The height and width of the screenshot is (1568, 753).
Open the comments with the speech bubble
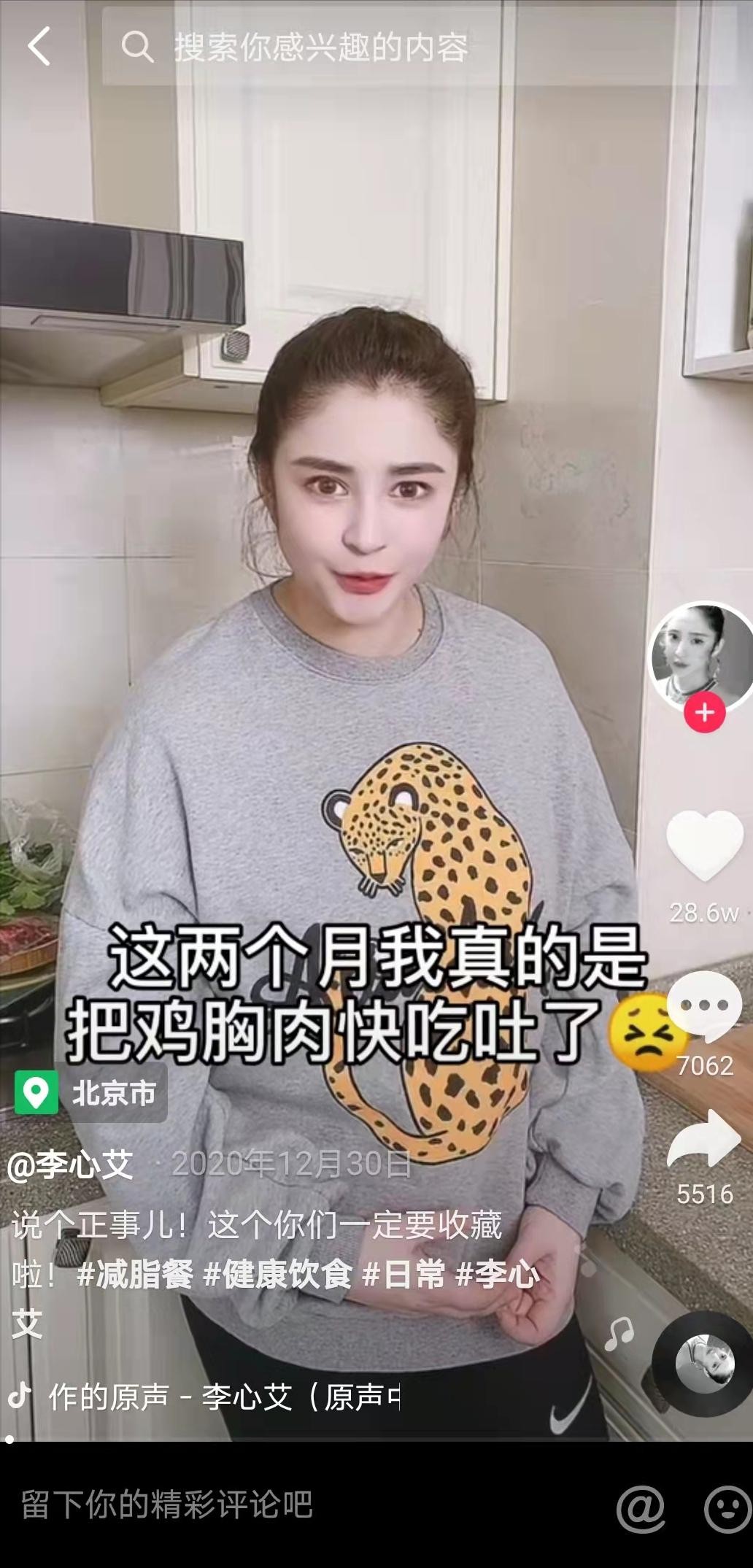[x=704, y=1007]
